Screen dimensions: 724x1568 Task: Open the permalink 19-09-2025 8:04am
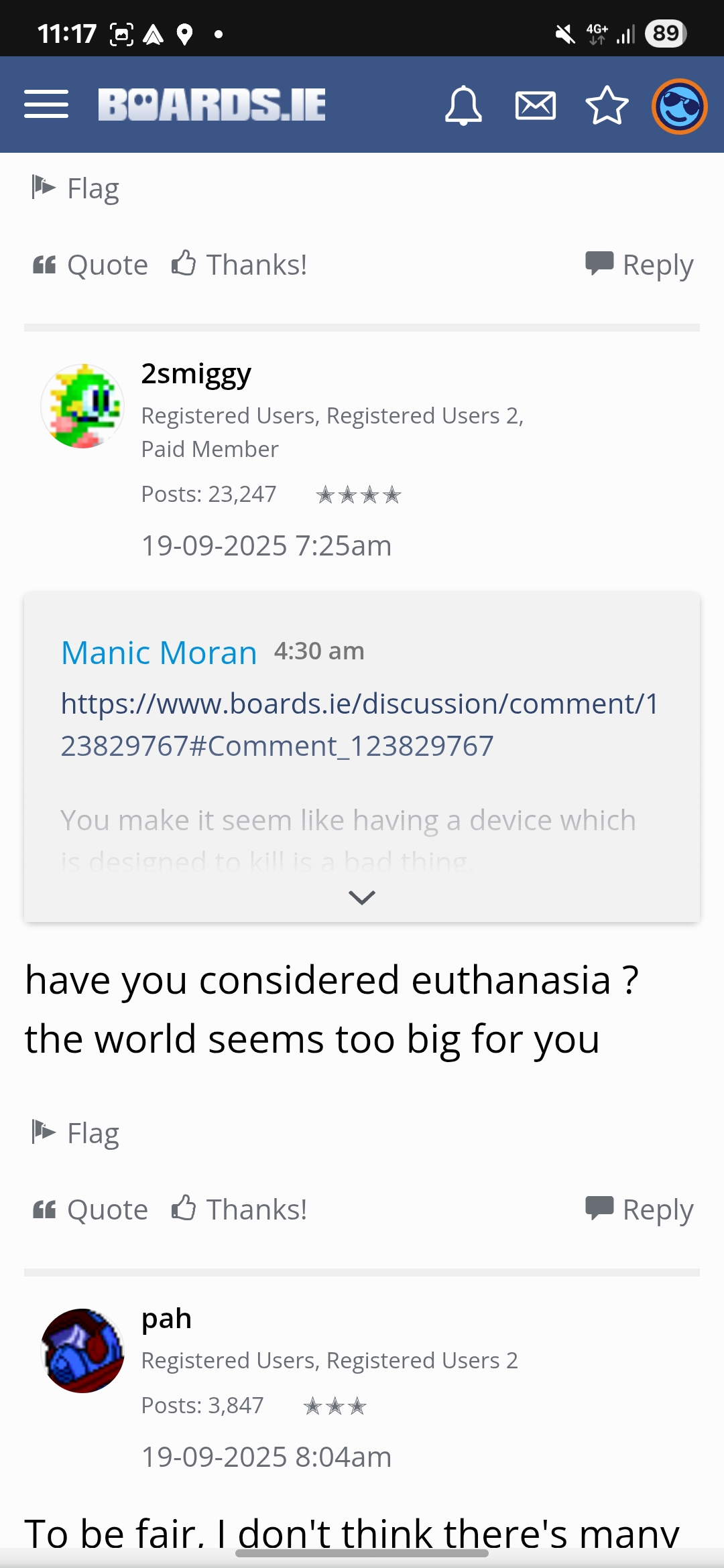click(266, 1457)
